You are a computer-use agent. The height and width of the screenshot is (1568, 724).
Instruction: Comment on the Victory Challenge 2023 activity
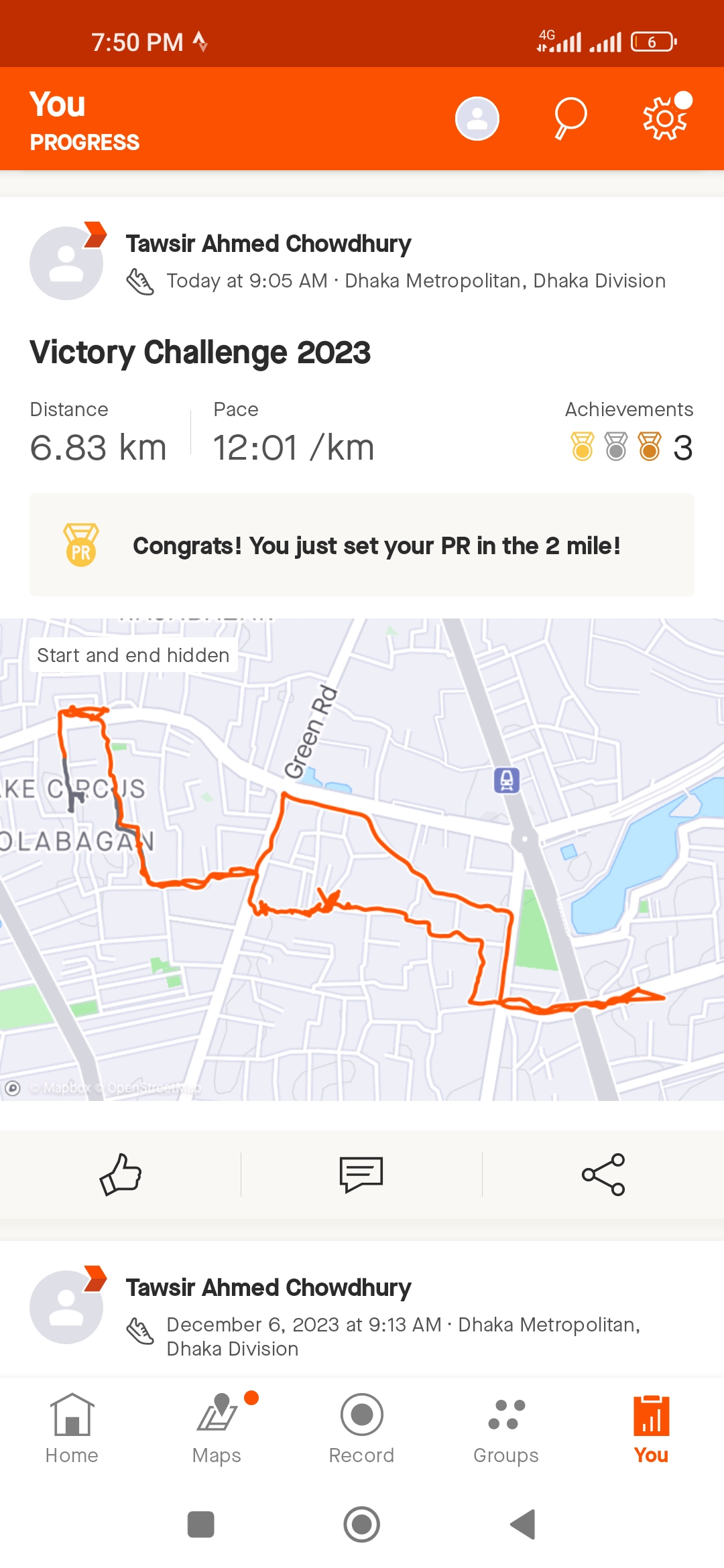[x=361, y=1174]
